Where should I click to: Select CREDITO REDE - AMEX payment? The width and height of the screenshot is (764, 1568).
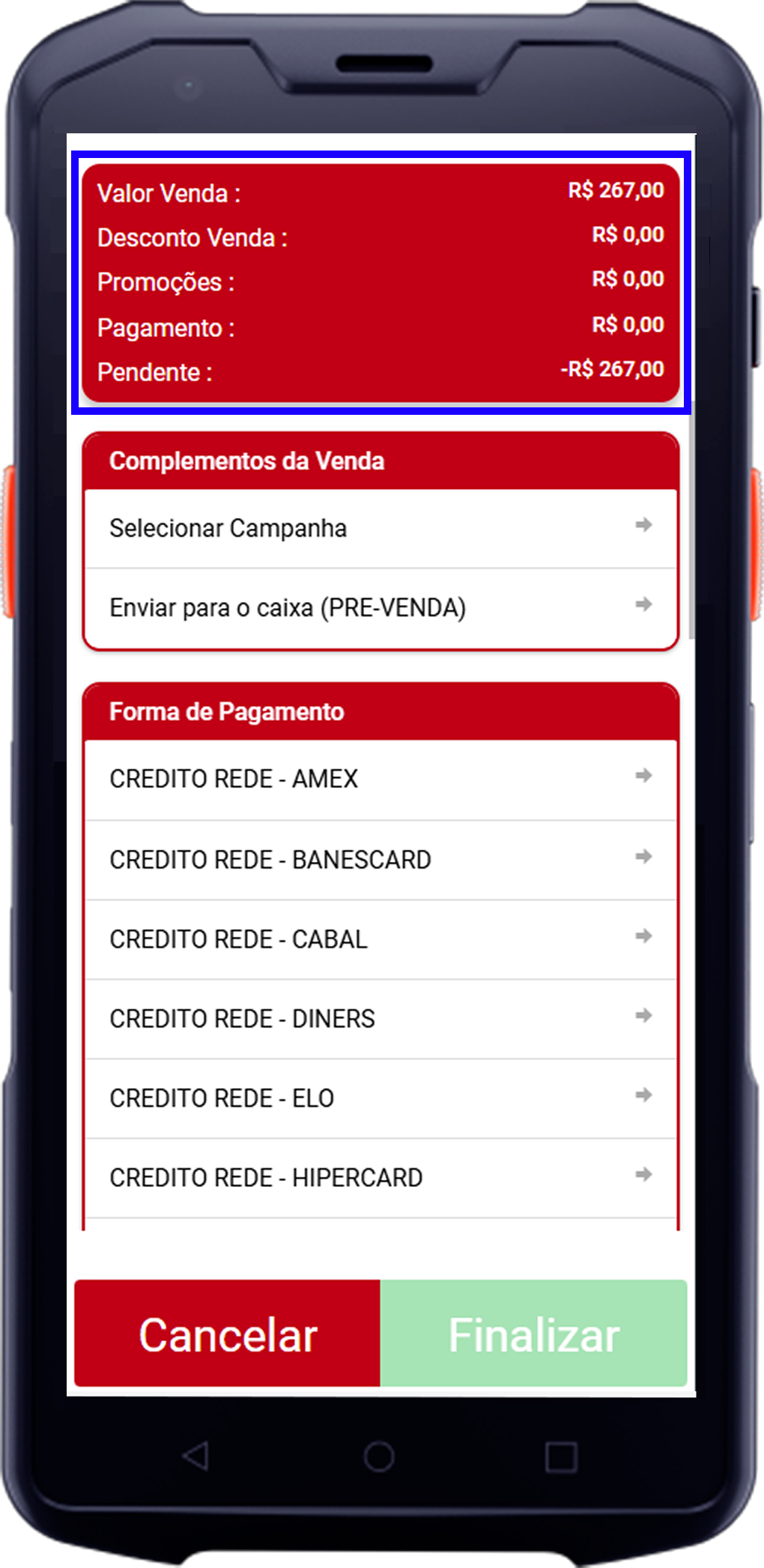(x=381, y=780)
